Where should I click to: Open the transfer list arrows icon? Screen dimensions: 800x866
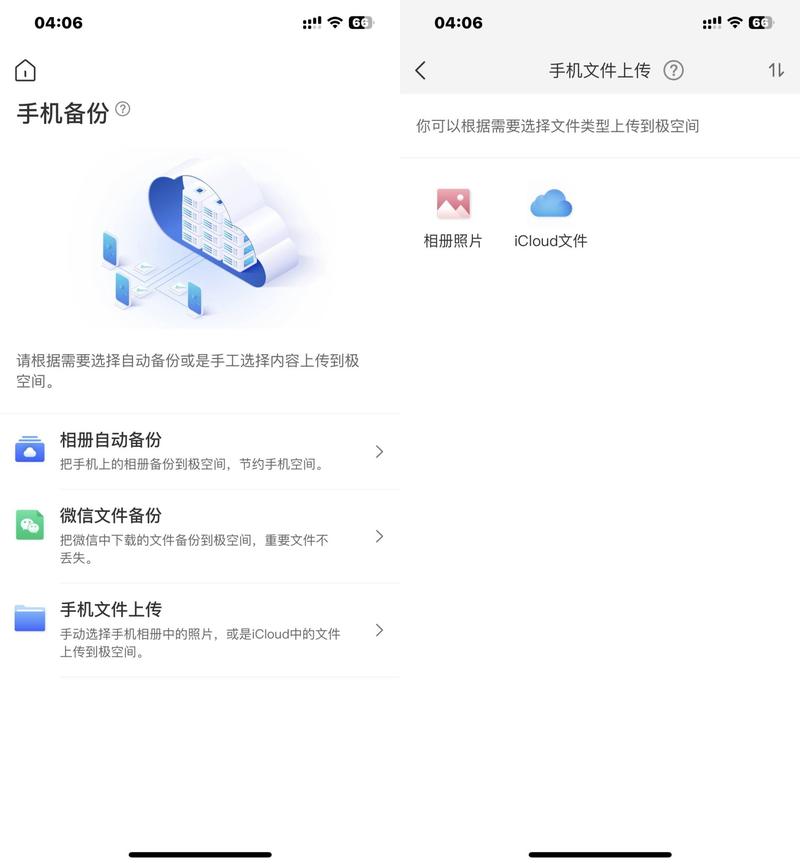(x=776, y=70)
